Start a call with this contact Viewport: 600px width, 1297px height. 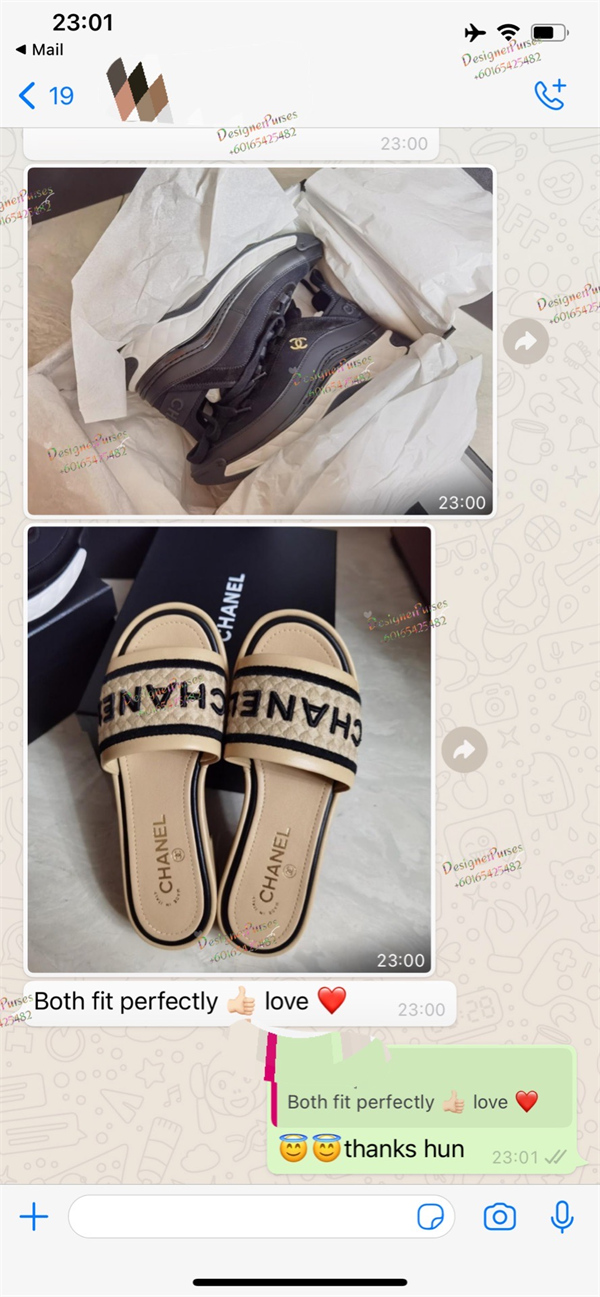pyautogui.click(x=550, y=95)
